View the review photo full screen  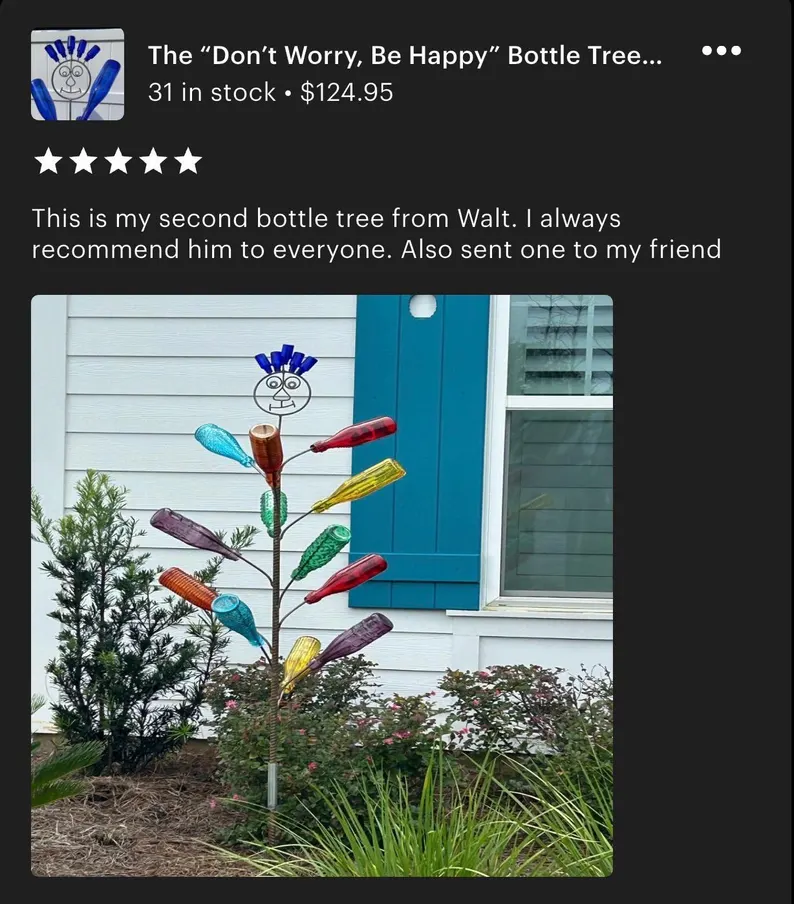coord(321,585)
